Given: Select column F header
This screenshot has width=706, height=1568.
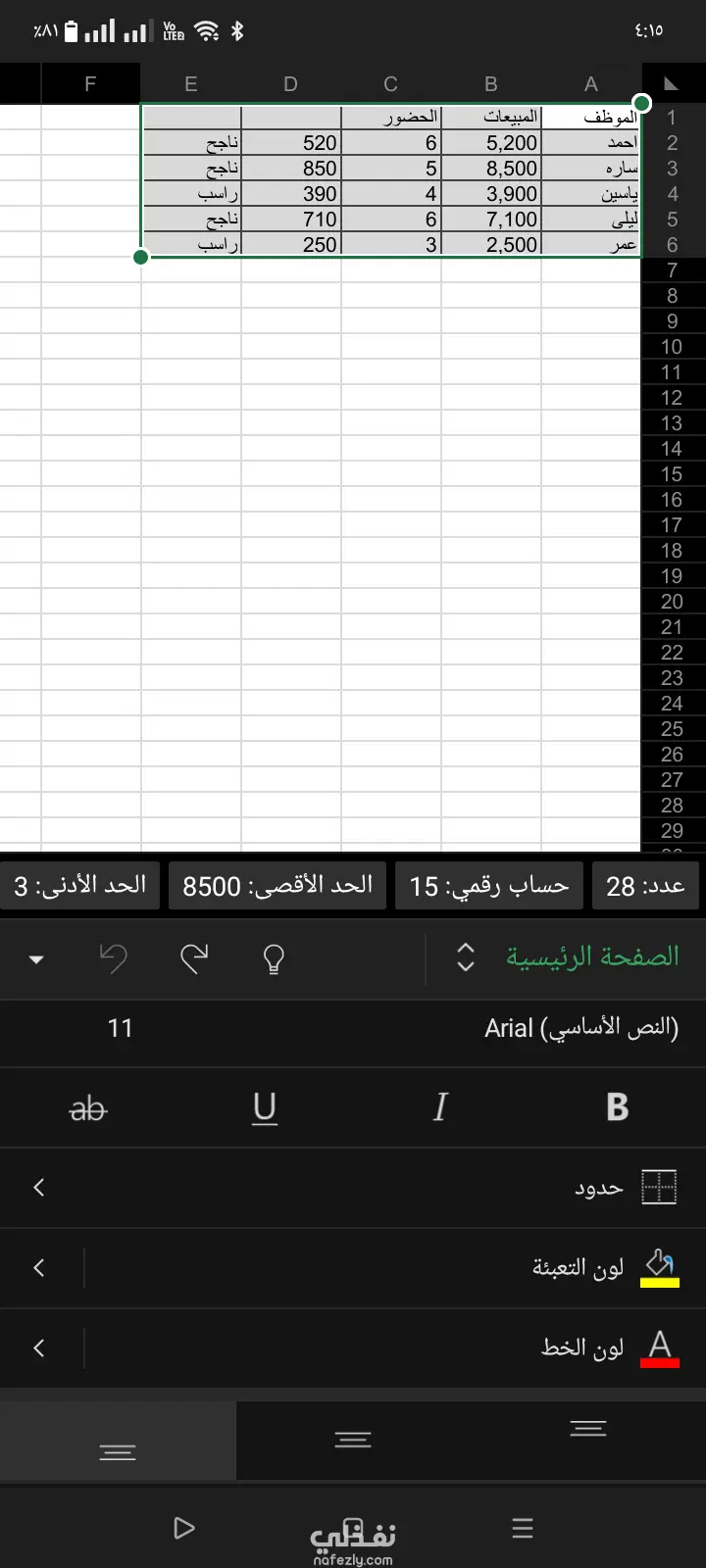Looking at the screenshot, I should [x=90, y=84].
